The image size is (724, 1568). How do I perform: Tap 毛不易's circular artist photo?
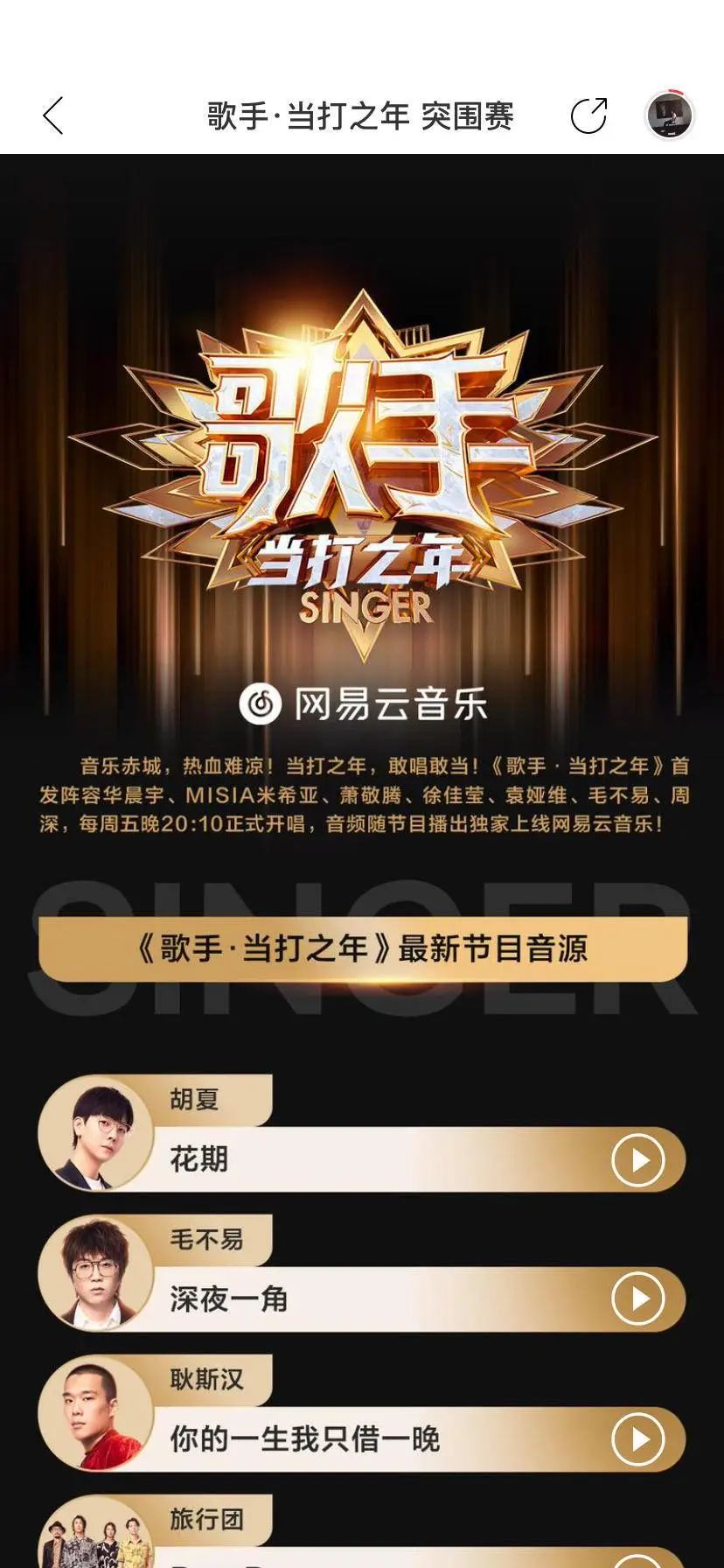96,1274
